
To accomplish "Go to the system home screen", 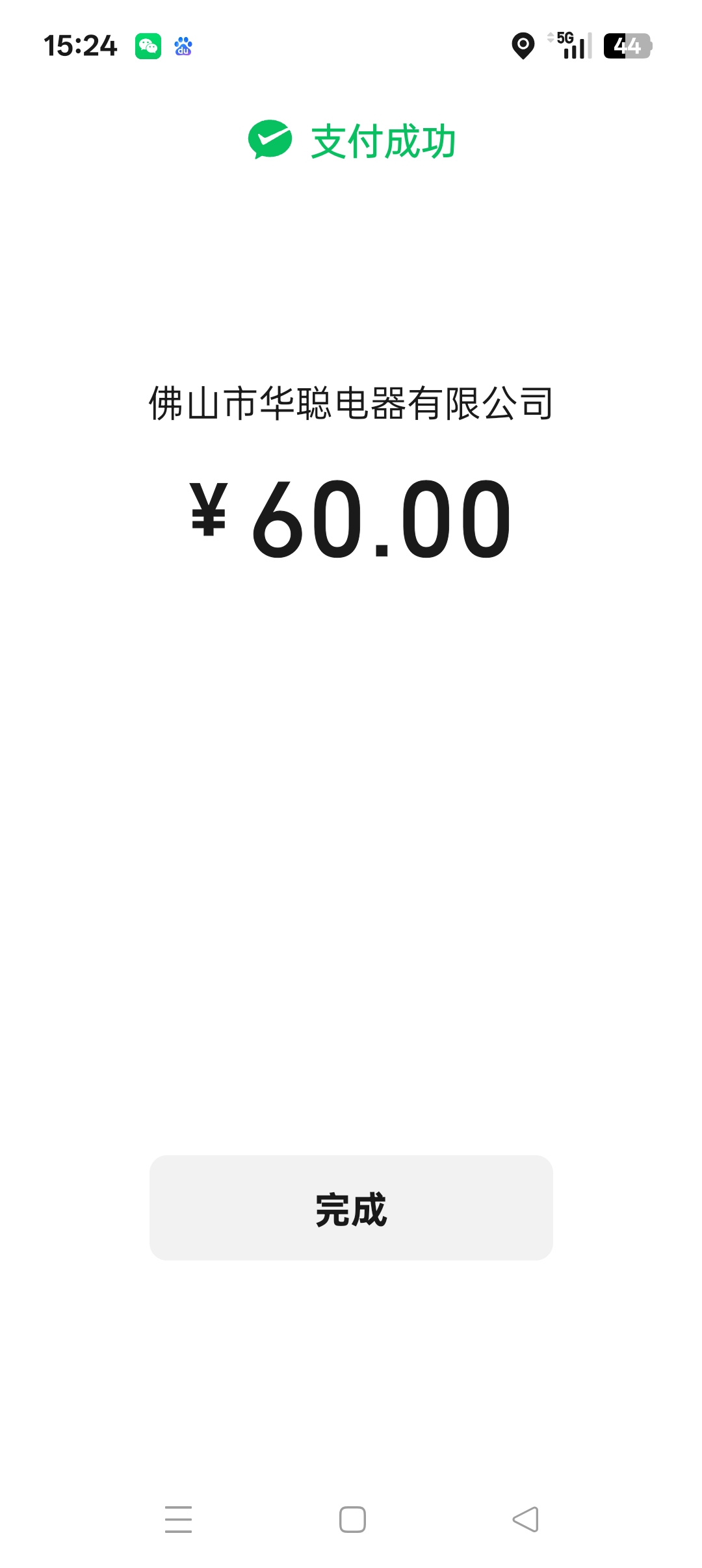I will tap(352, 1519).
